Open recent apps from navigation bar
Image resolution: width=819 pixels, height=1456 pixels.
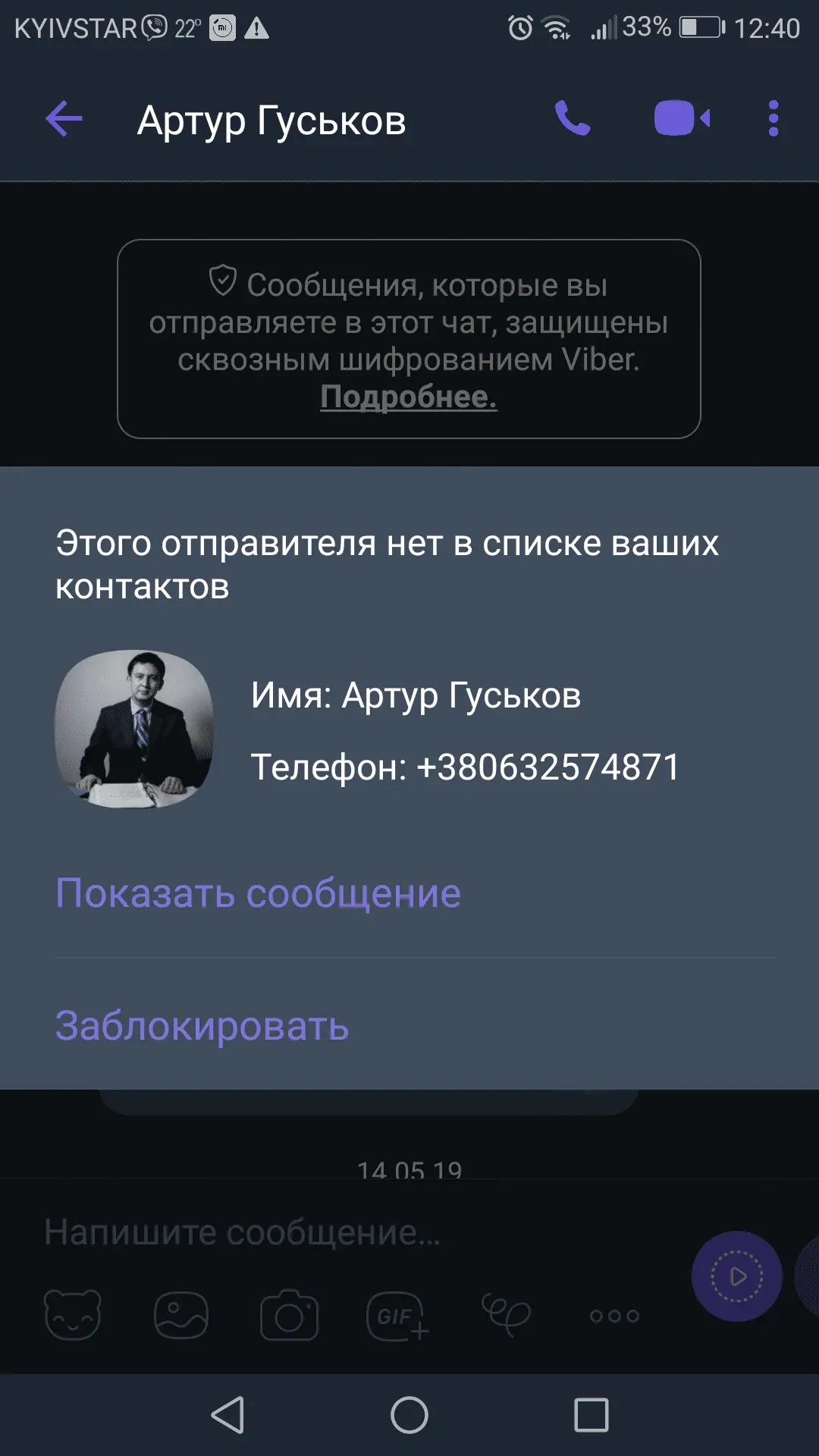(591, 1415)
